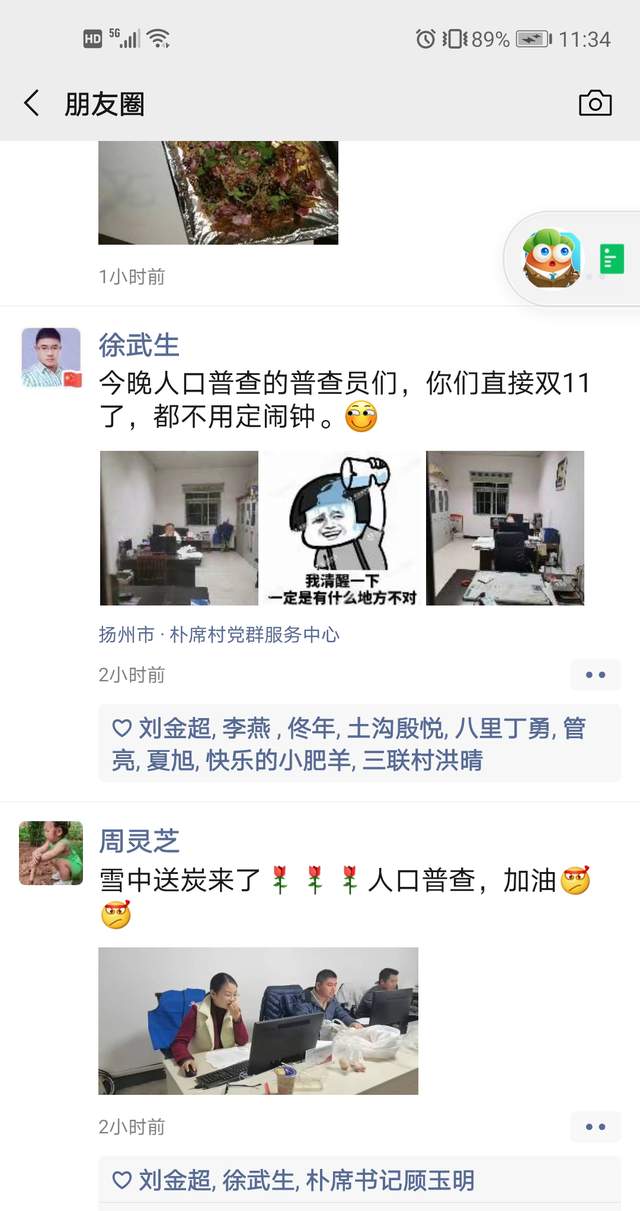Open the floating mascot widget
This screenshot has height=1211, width=640.
553,259
